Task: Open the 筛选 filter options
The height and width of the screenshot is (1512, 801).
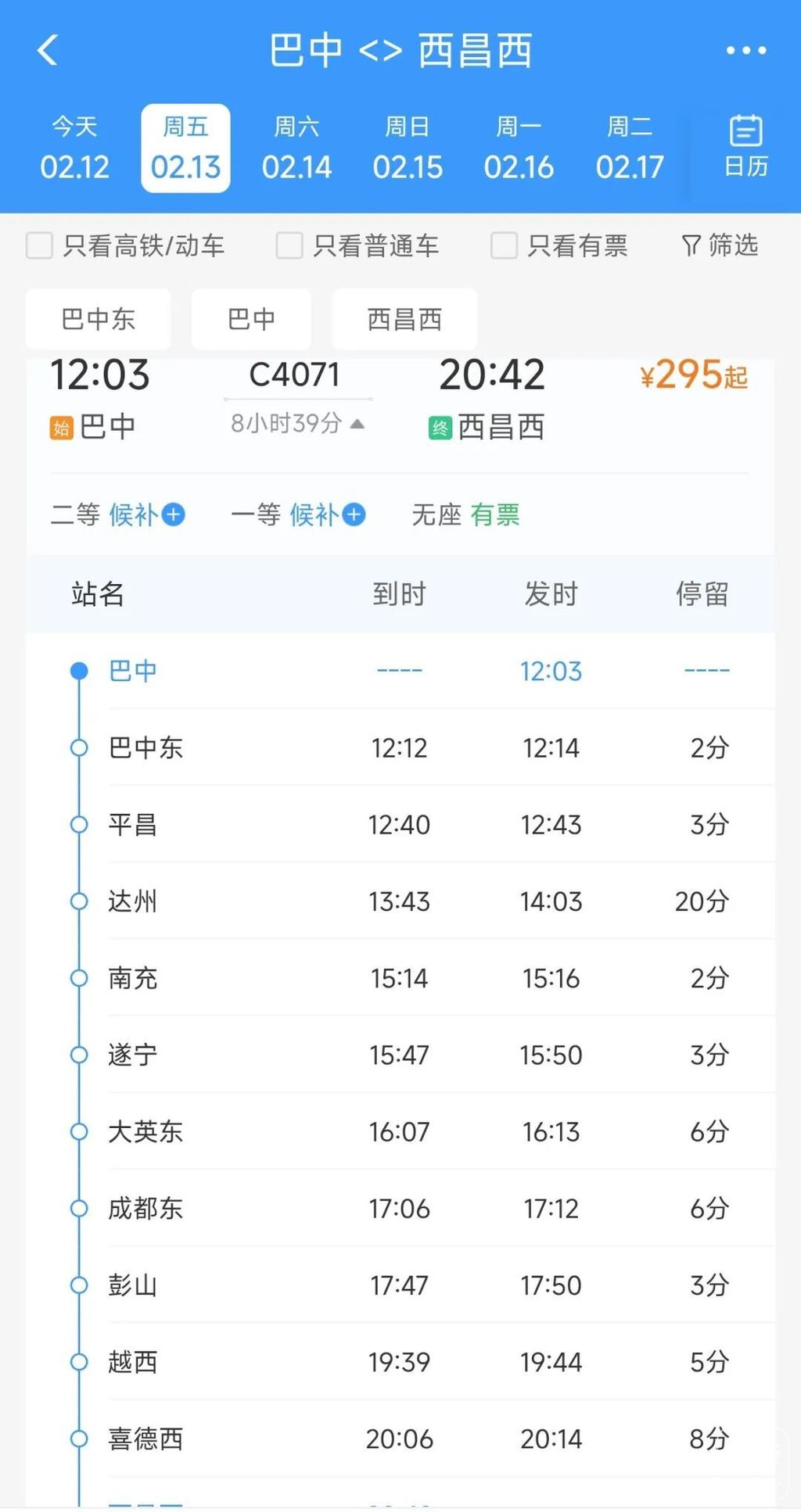Action: pos(720,245)
